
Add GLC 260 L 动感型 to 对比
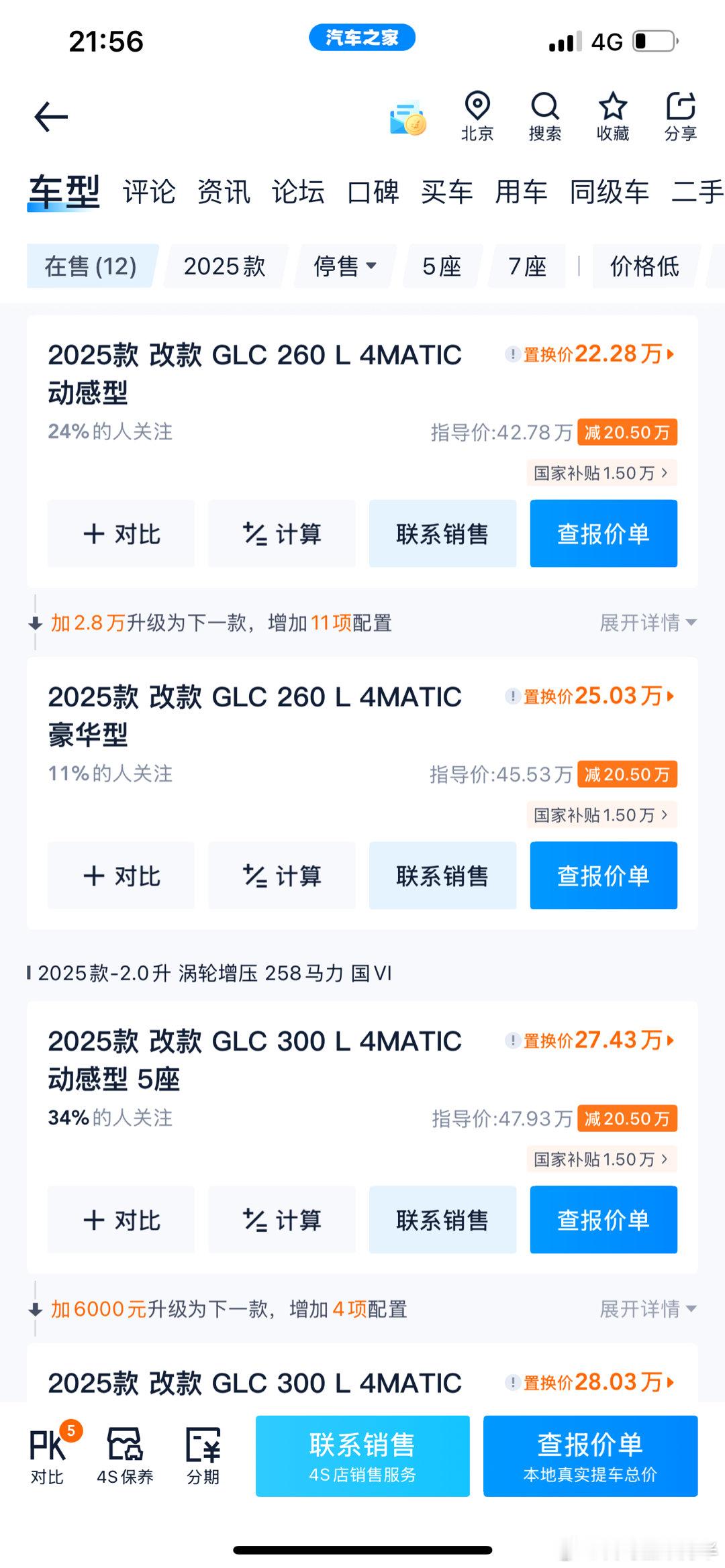pos(121,534)
